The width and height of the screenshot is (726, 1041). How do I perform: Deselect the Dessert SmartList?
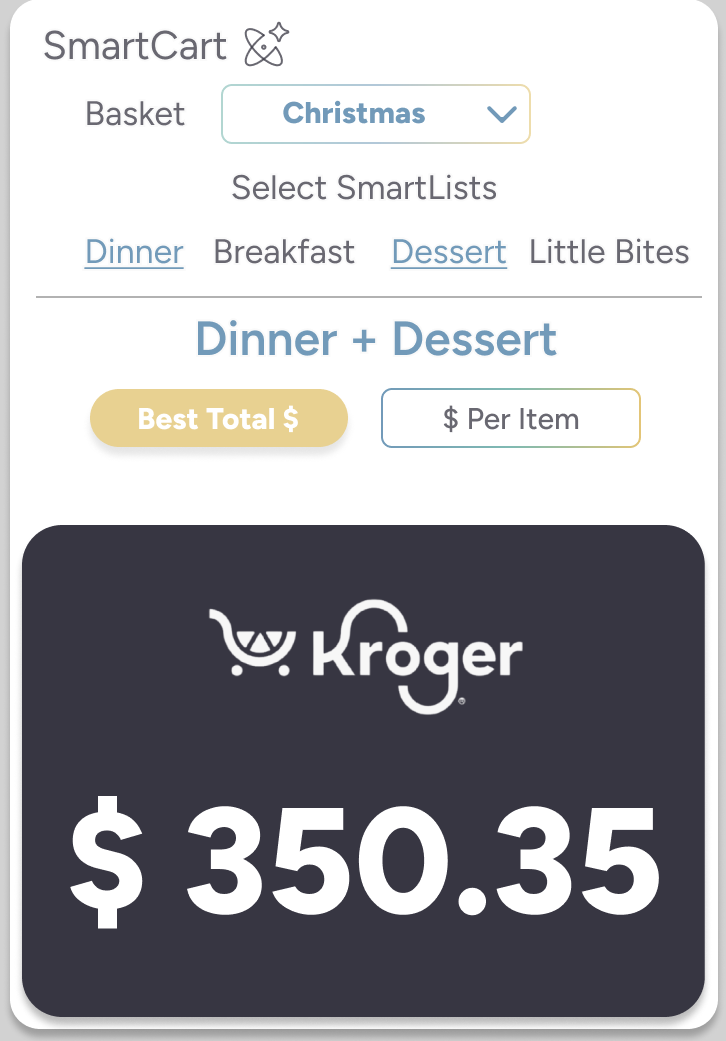[448, 252]
